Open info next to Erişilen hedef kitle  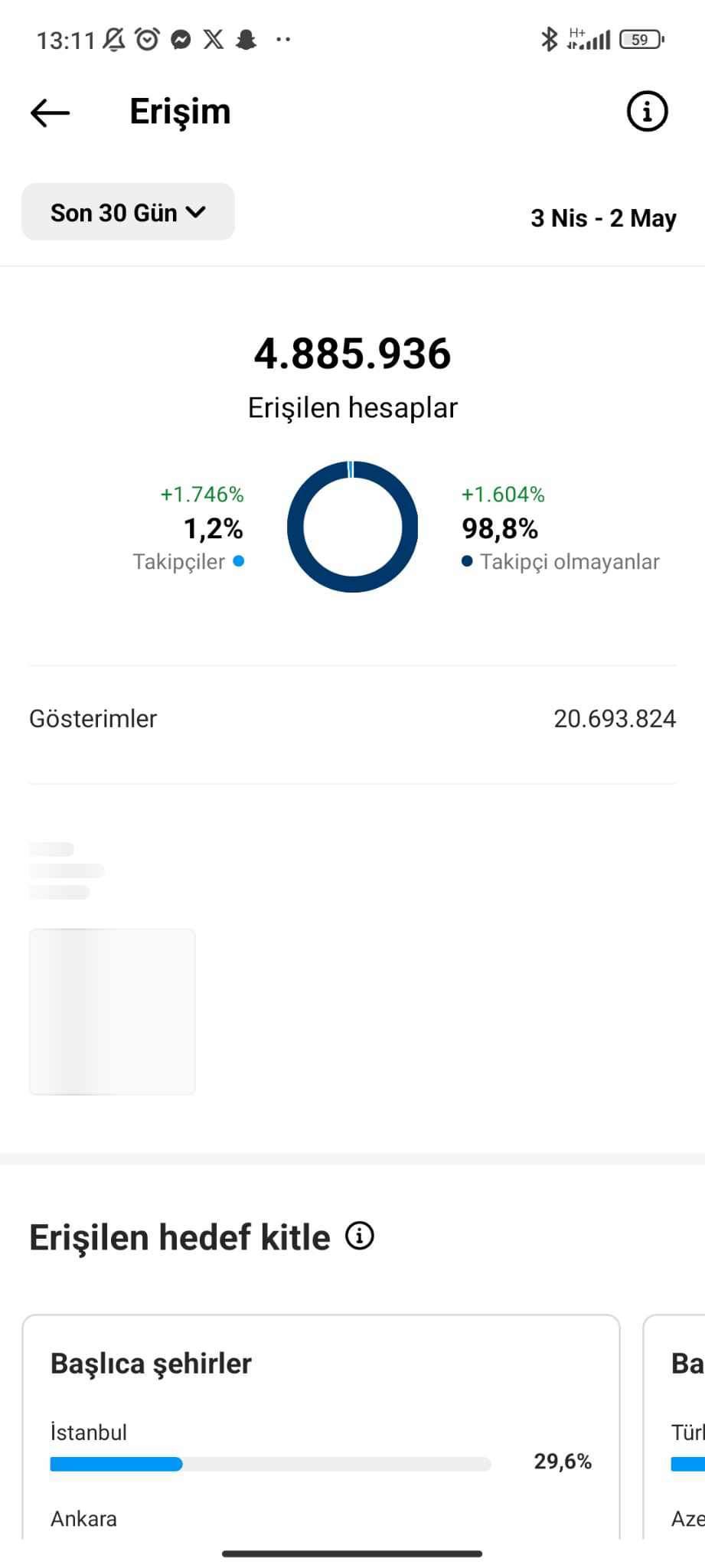click(x=360, y=1236)
